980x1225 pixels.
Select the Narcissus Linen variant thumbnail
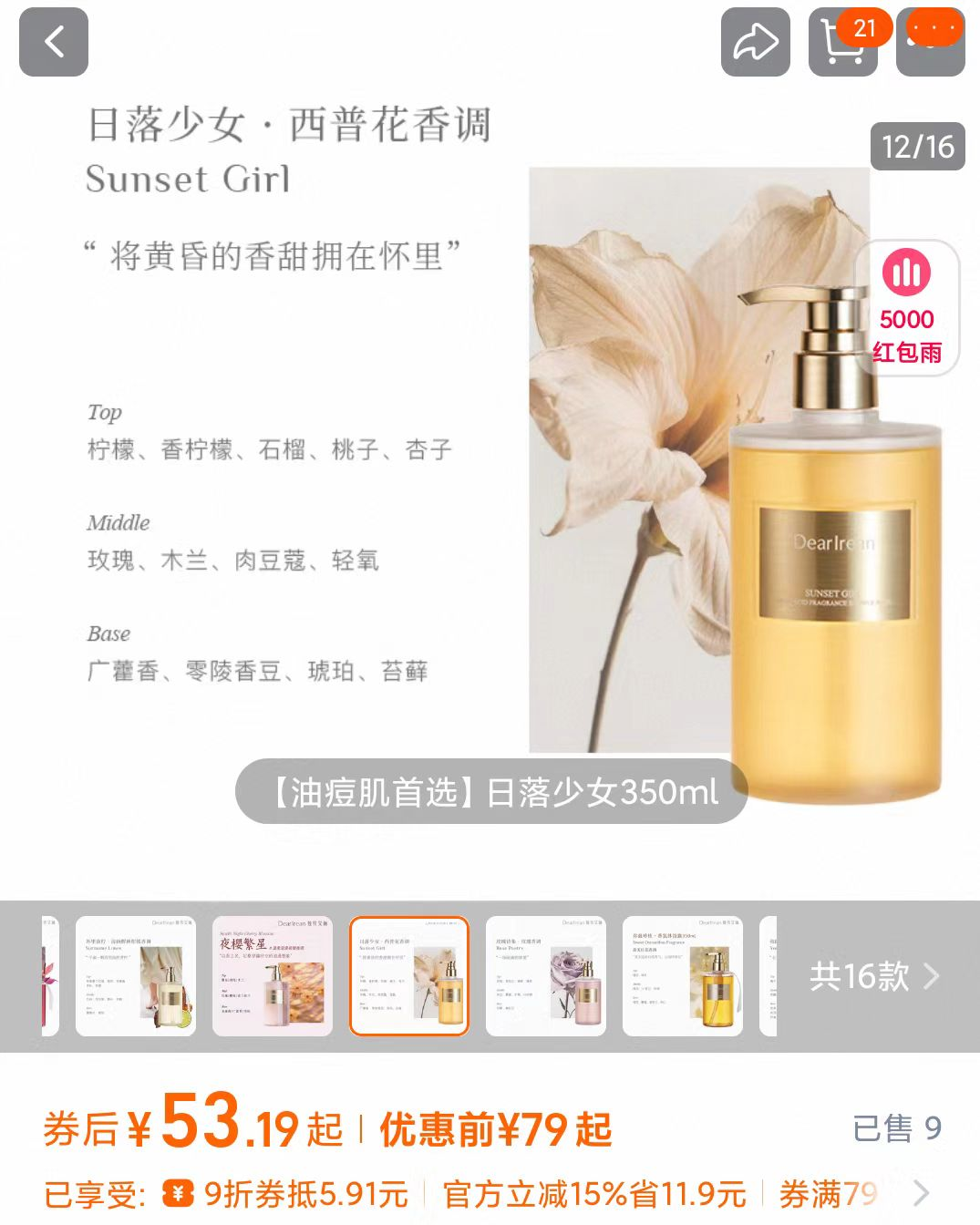pos(136,976)
